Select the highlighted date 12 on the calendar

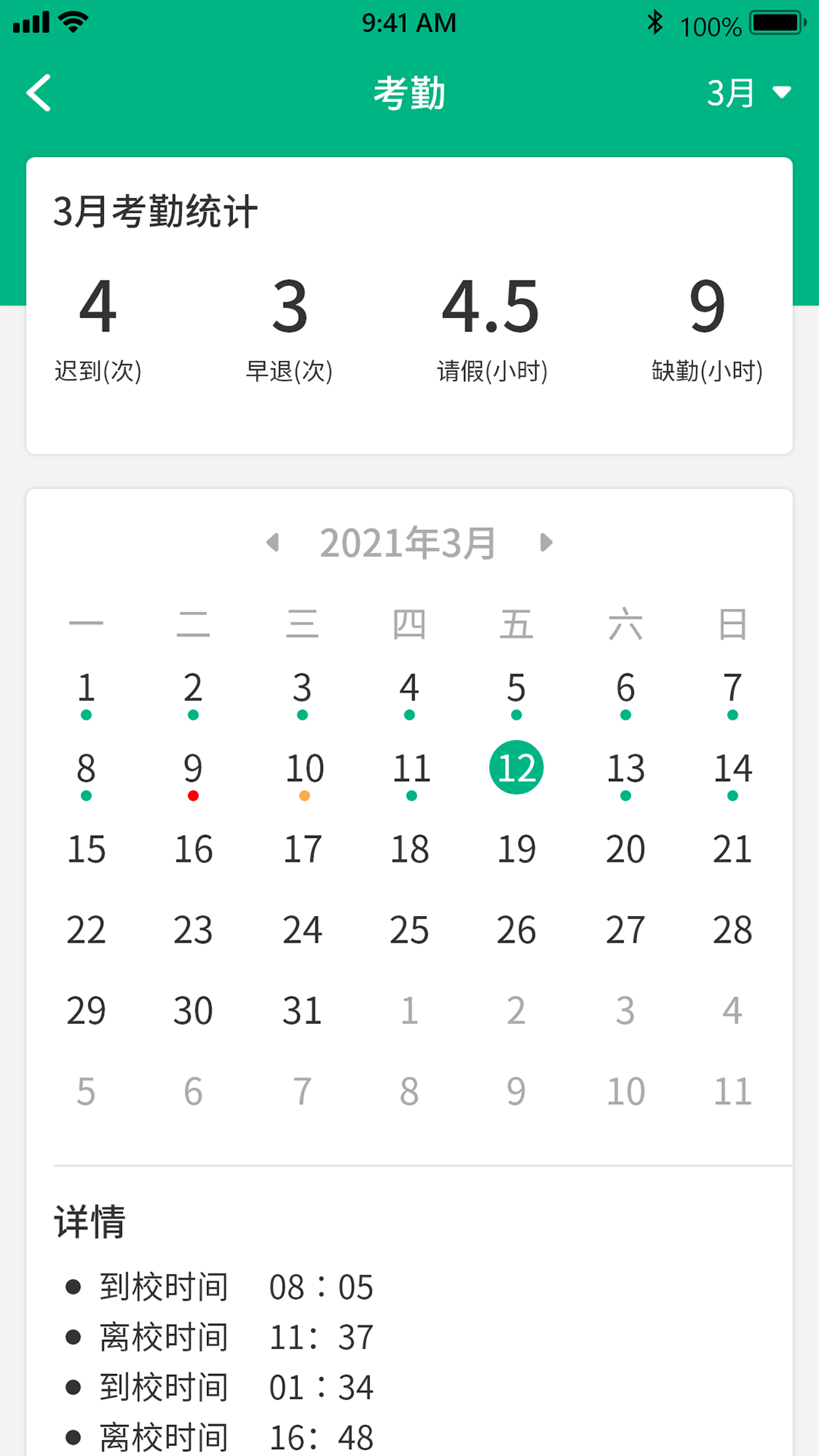(516, 767)
